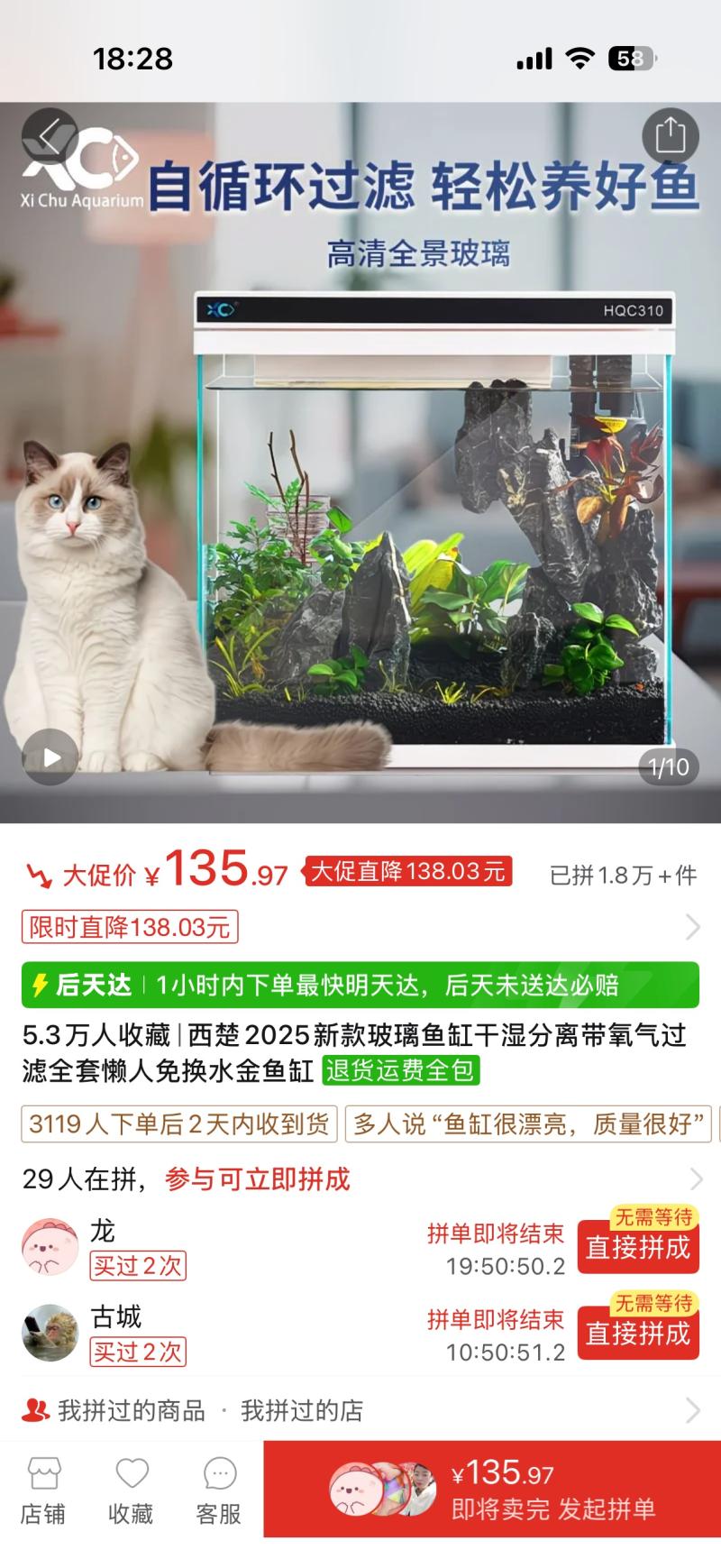Go back using the top-left arrow
This screenshot has width=721, height=1568.
point(49,137)
